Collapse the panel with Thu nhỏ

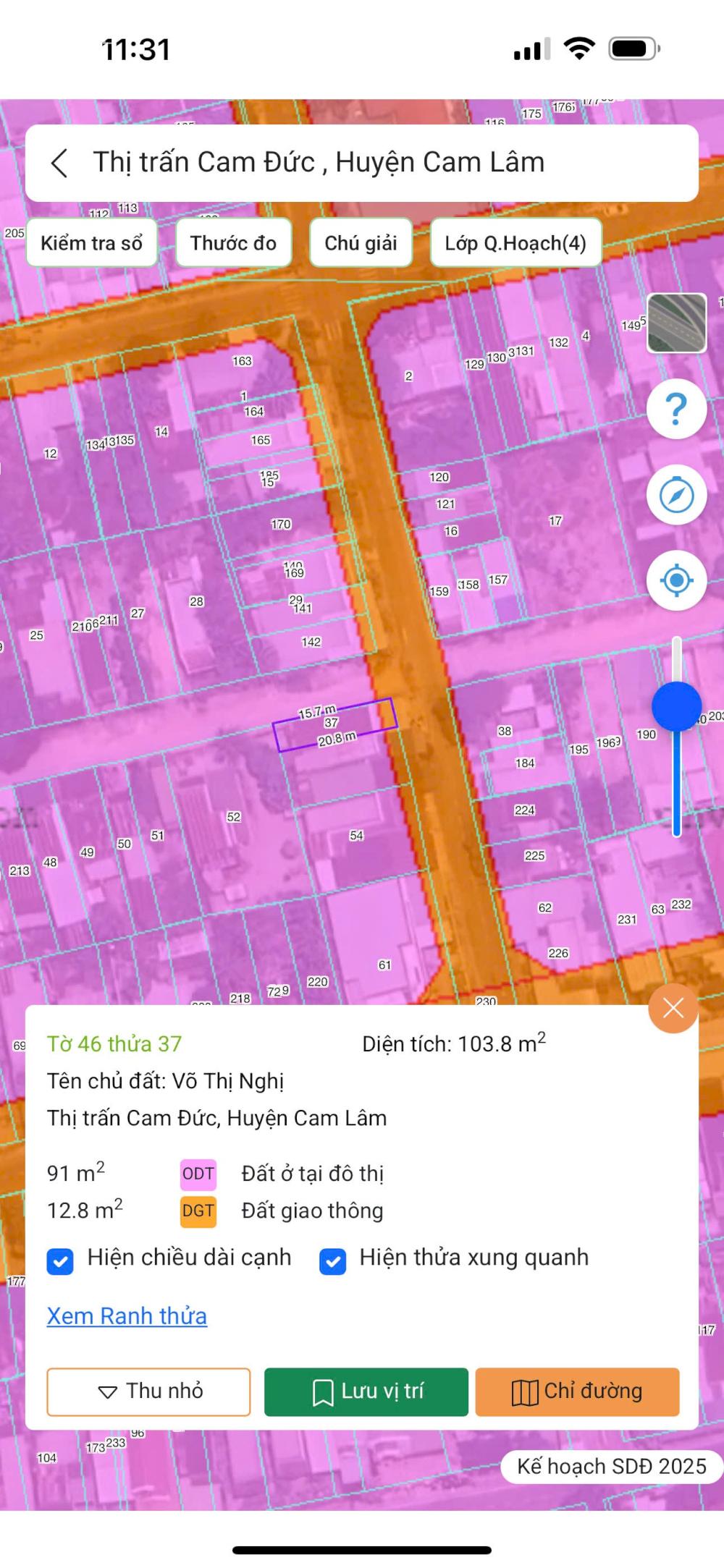coord(148,1391)
